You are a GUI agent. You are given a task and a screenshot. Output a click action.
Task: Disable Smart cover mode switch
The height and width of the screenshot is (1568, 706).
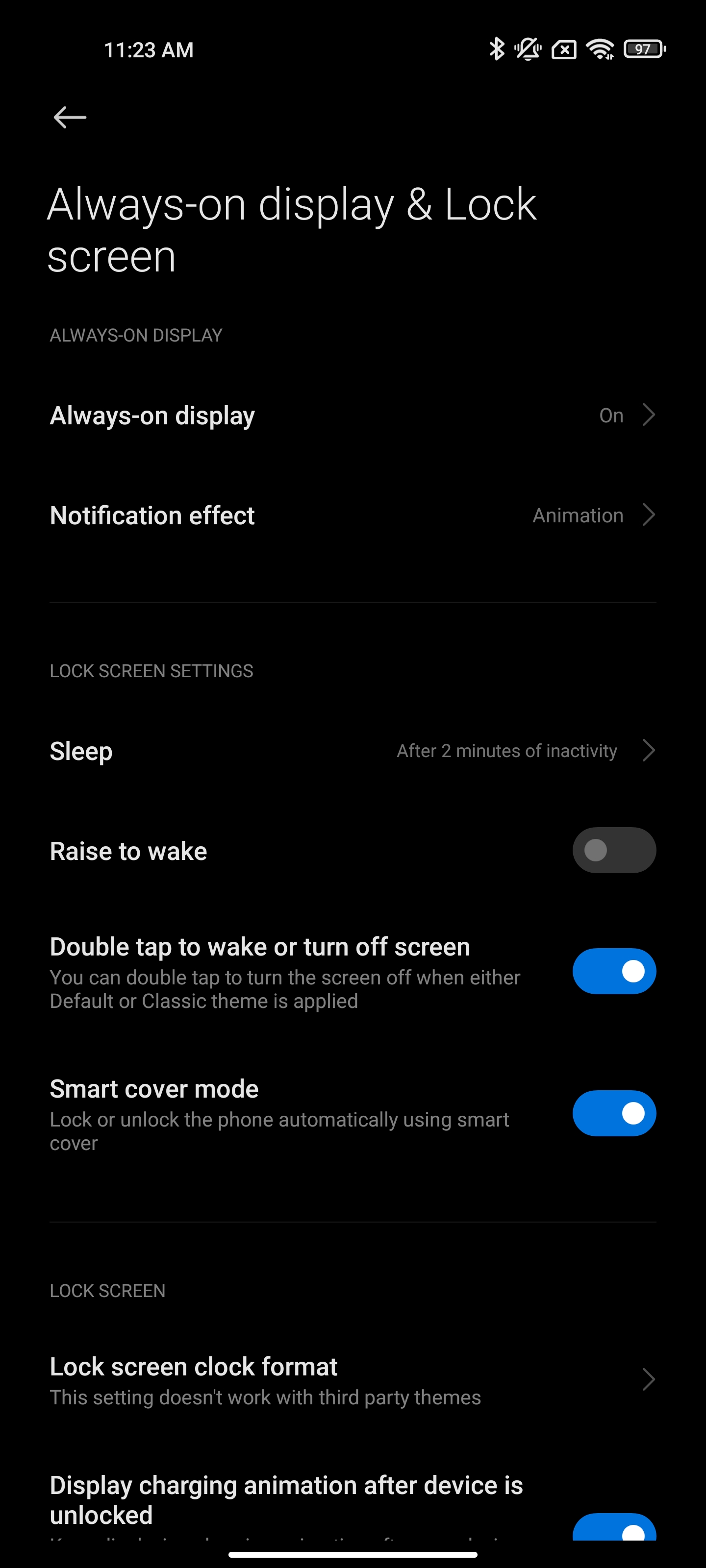pyautogui.click(x=613, y=1113)
